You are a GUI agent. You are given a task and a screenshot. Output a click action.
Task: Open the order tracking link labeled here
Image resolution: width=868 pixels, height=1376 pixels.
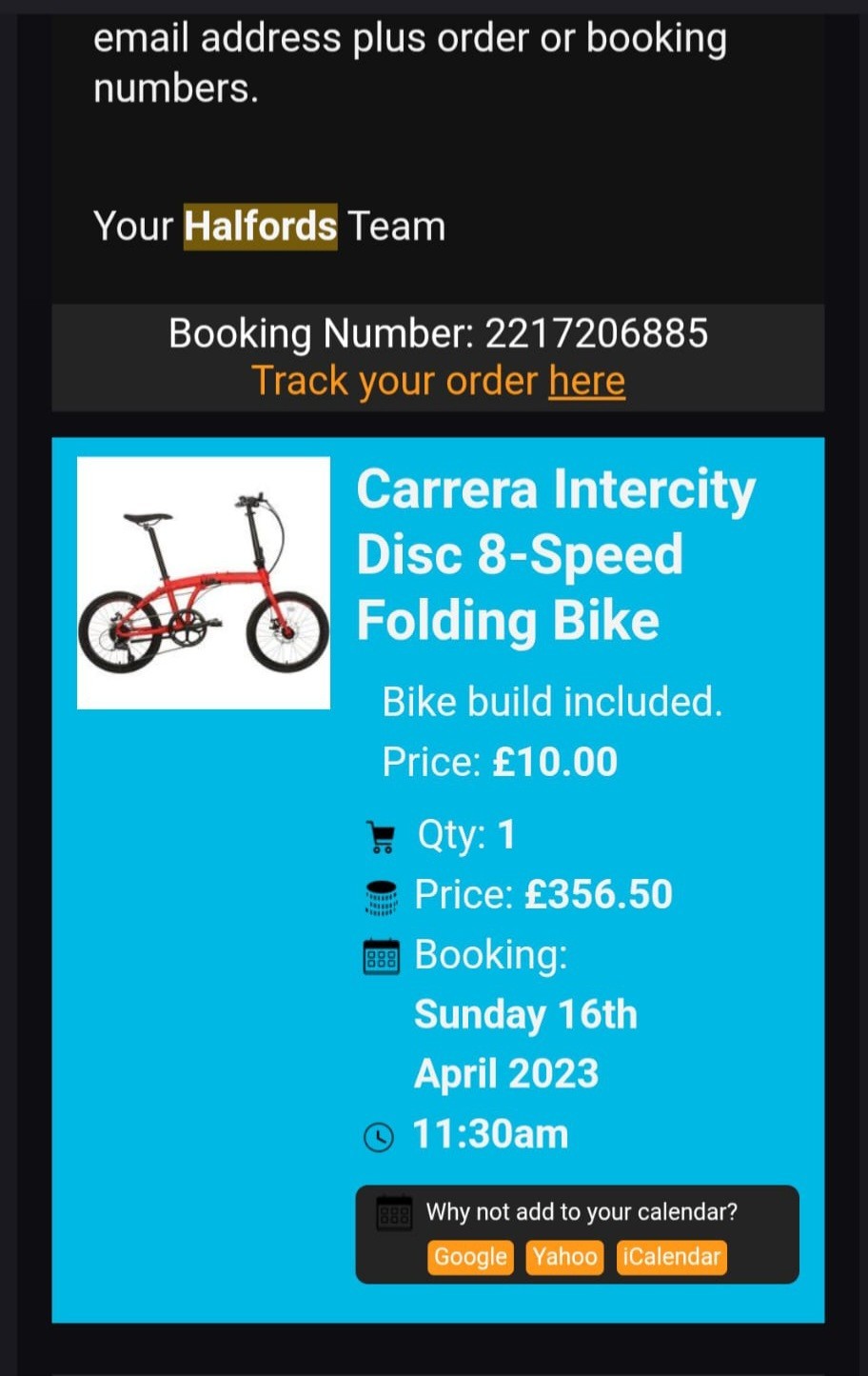(x=586, y=380)
